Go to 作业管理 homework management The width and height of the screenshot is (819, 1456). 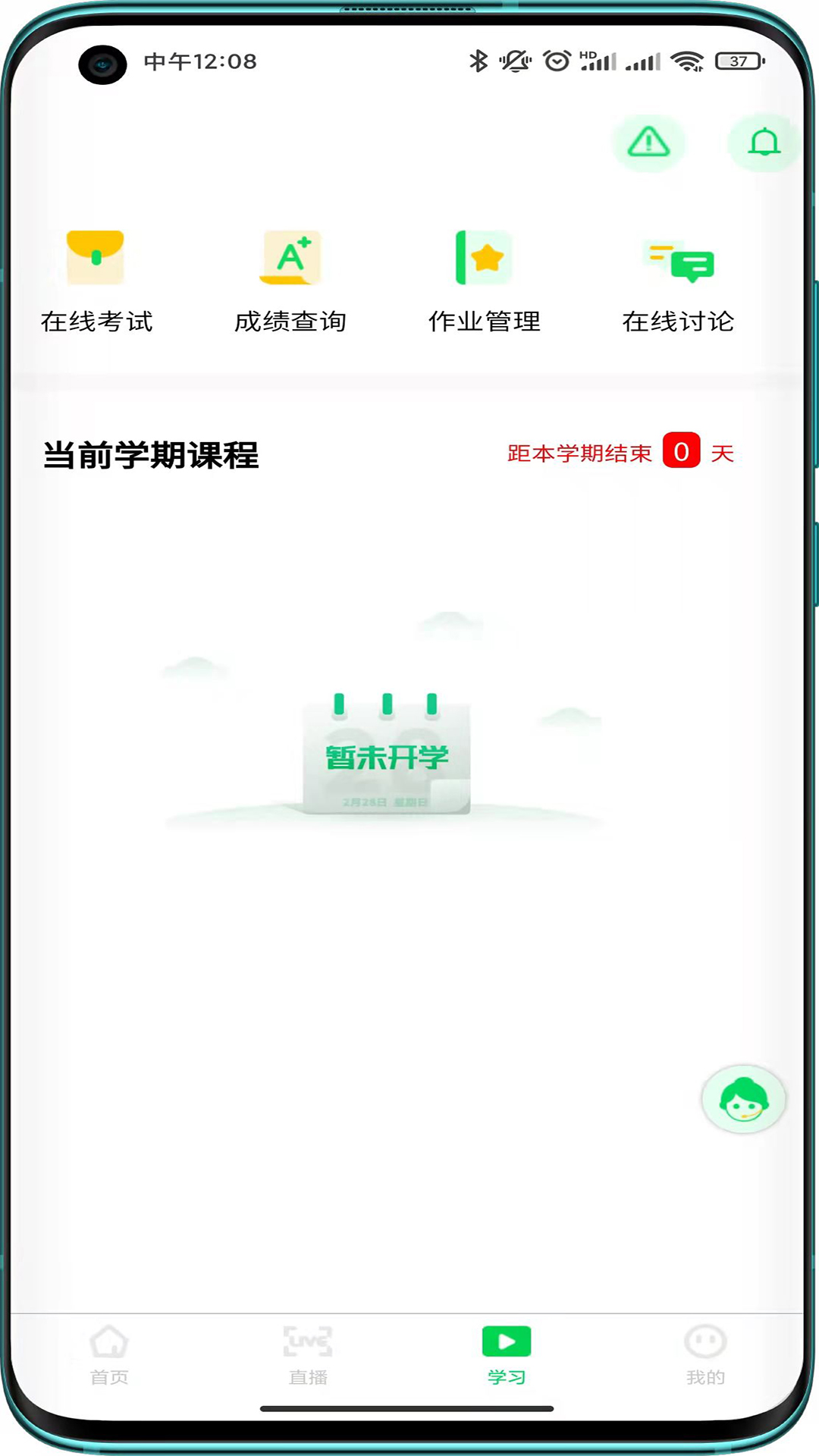coord(484,281)
